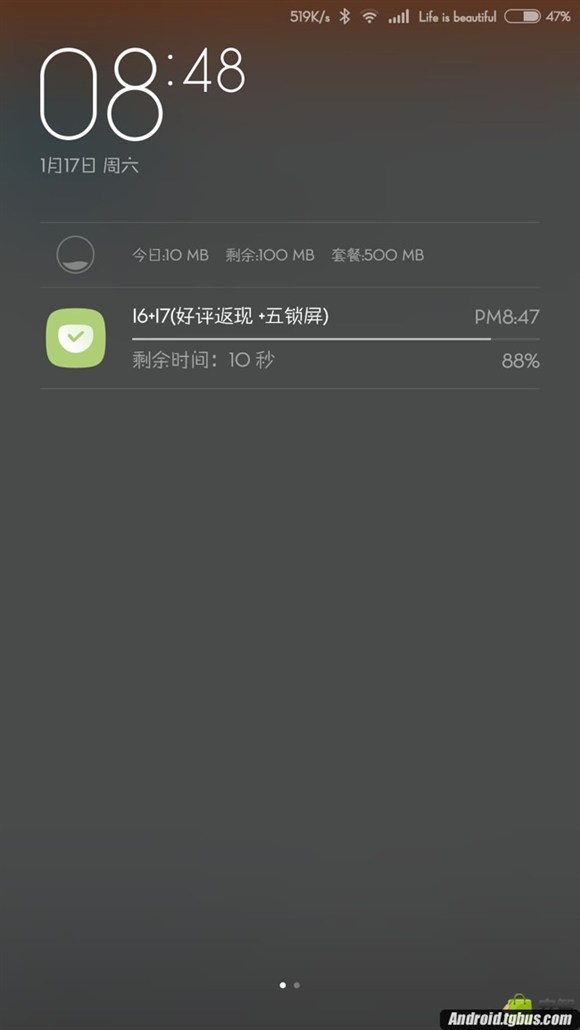Tap the green download app icon

pos(76,338)
